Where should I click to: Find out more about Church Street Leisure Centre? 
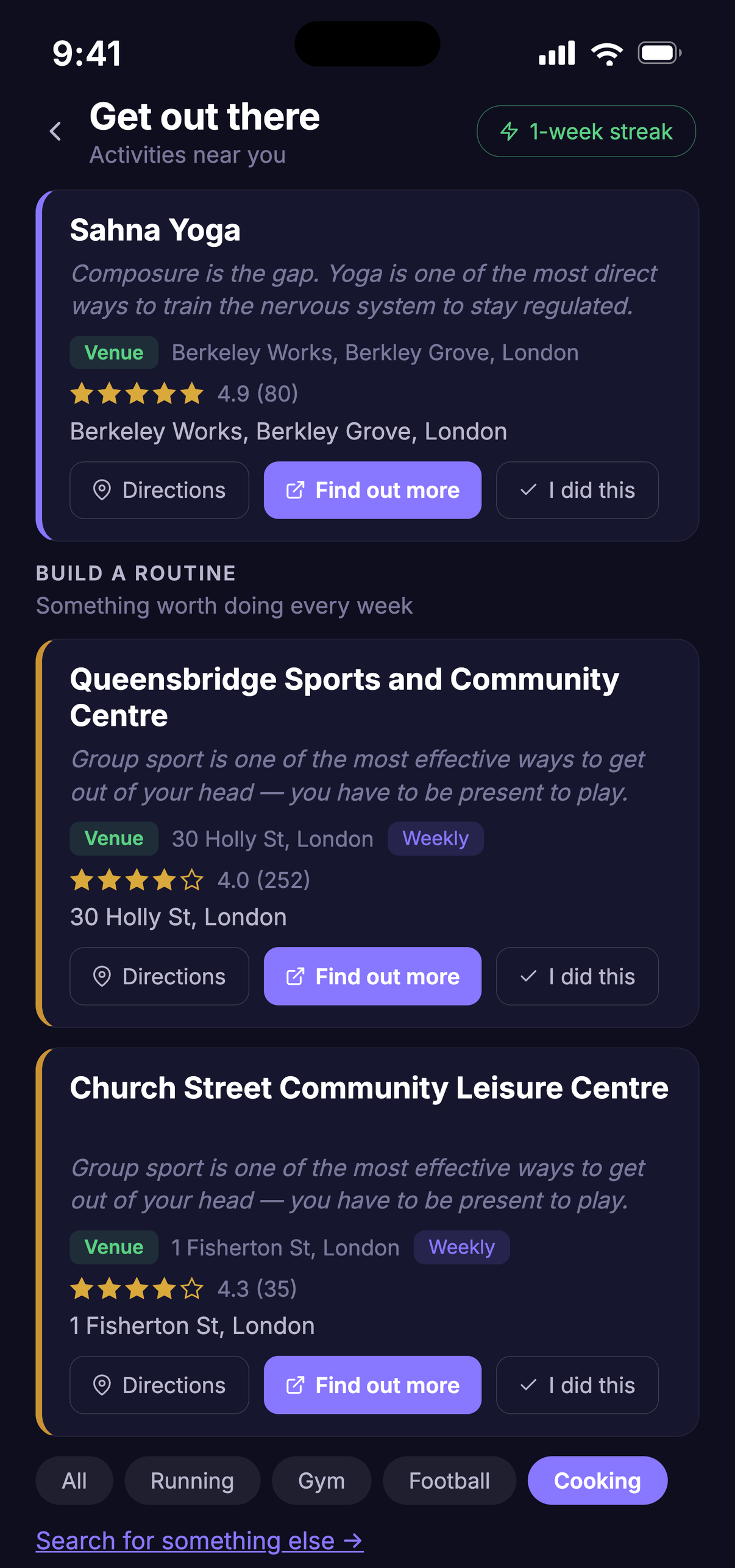tap(372, 1385)
